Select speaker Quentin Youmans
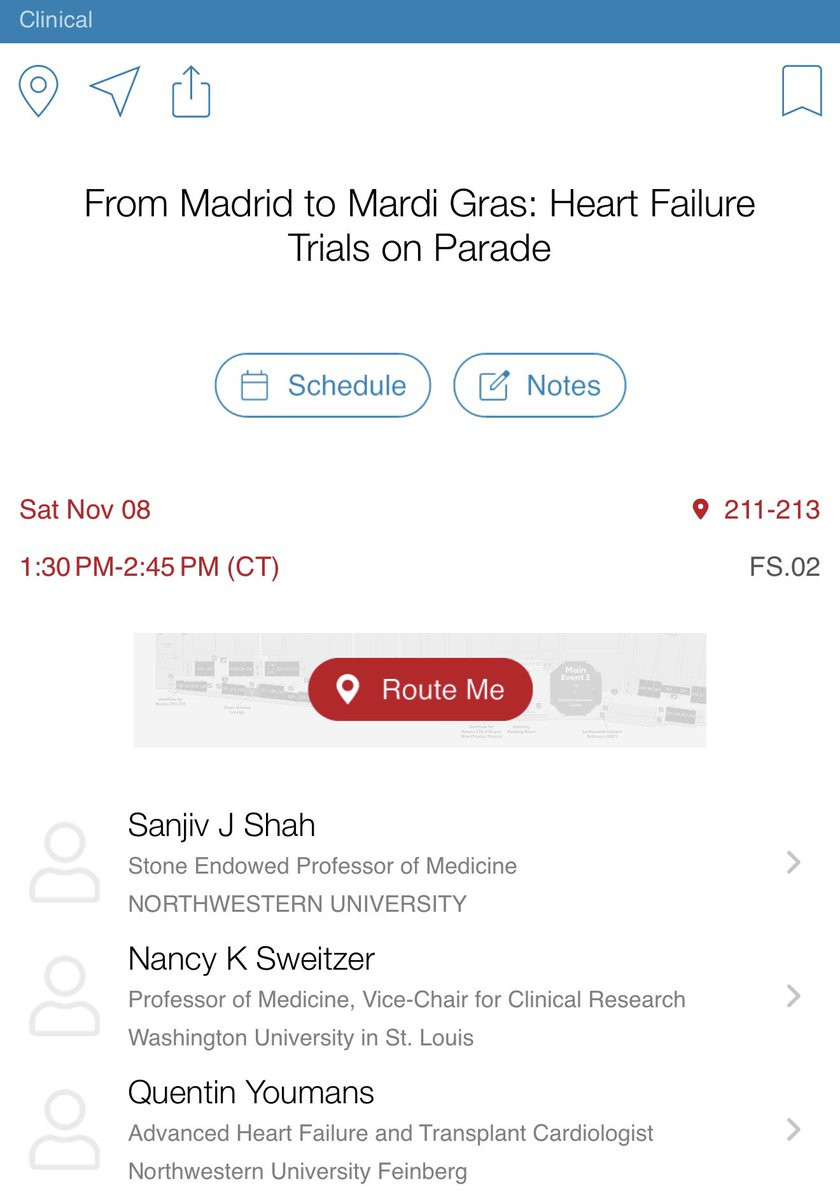The image size is (840, 1200). tap(420, 1131)
